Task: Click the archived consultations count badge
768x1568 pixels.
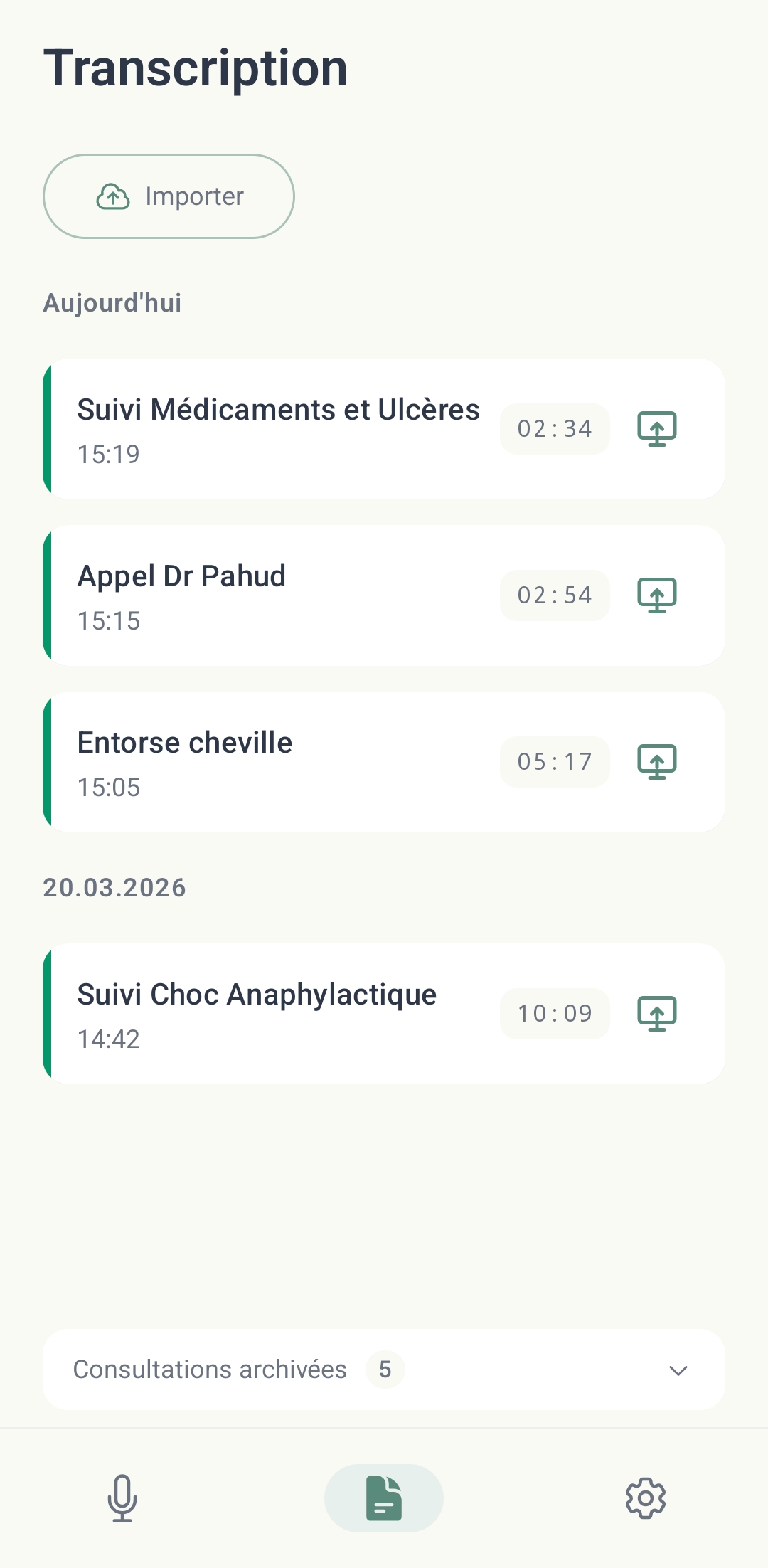Action: 385,1370
